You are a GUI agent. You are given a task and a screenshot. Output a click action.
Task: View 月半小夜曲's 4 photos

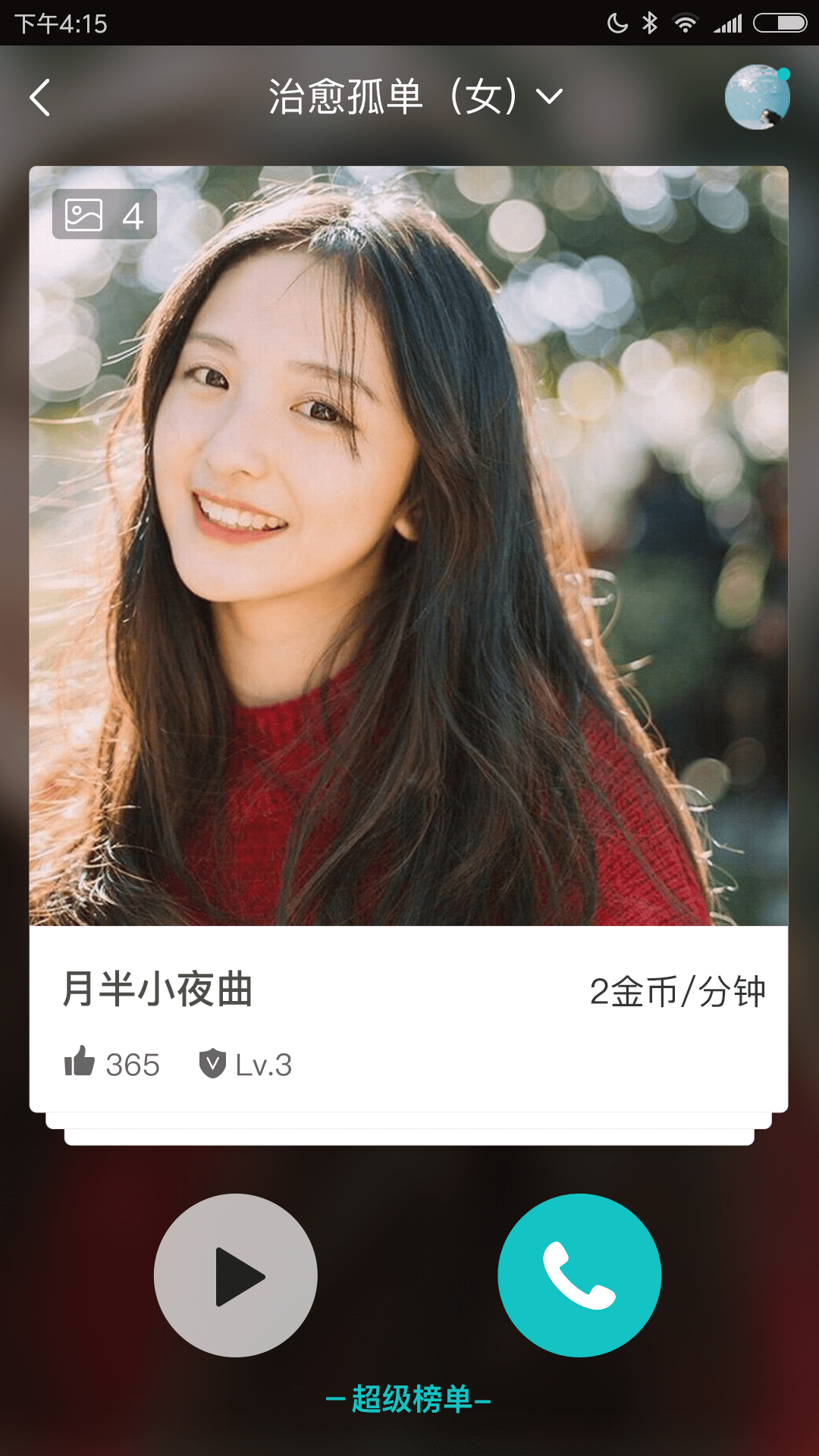pyautogui.click(x=105, y=215)
